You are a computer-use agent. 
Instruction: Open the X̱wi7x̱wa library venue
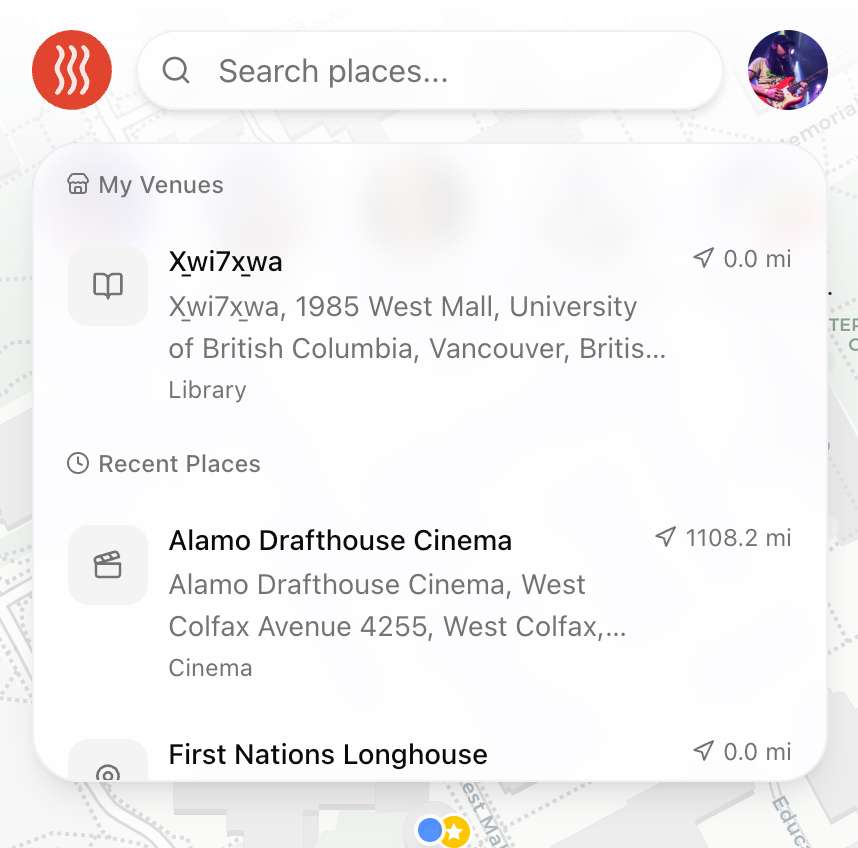pyautogui.click(x=429, y=323)
